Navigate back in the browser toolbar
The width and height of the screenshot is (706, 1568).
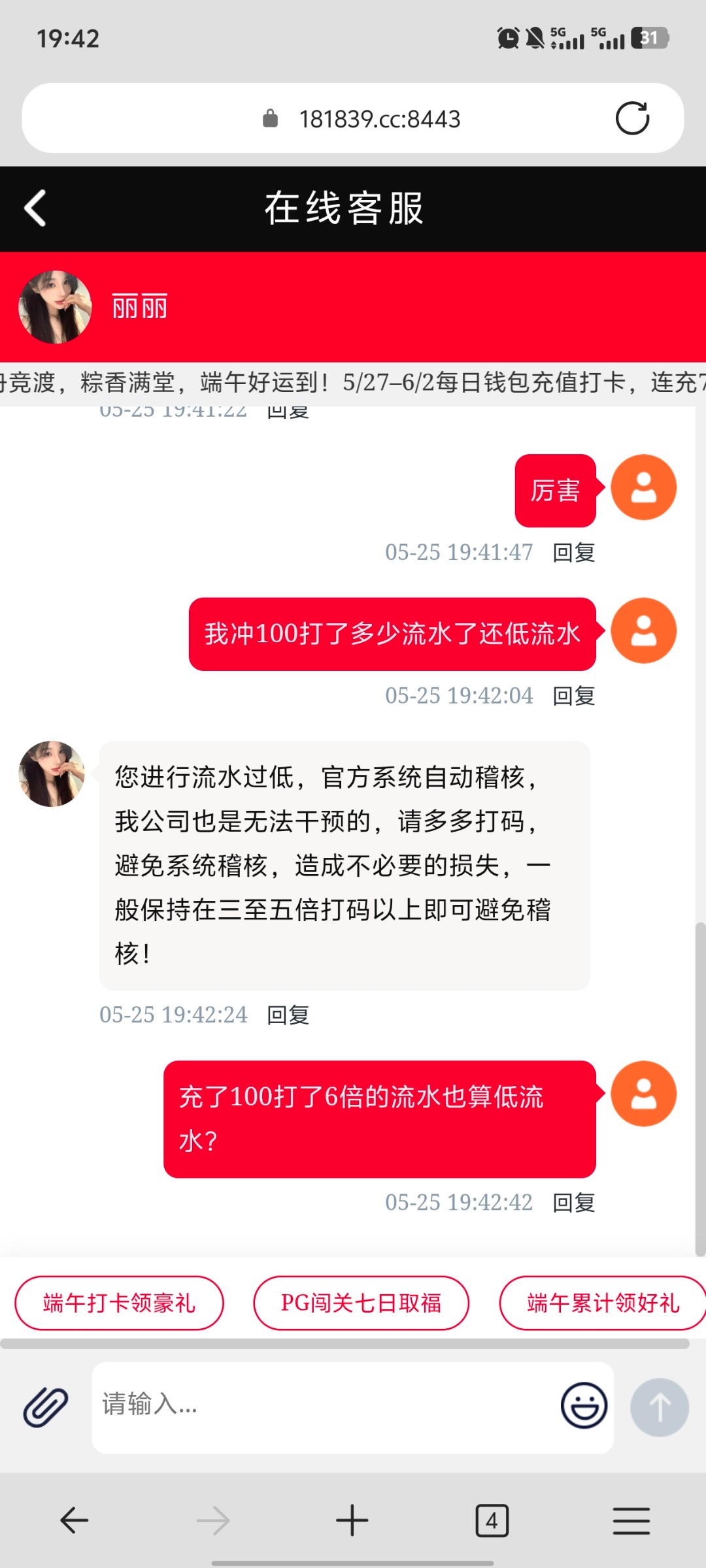[x=75, y=1520]
